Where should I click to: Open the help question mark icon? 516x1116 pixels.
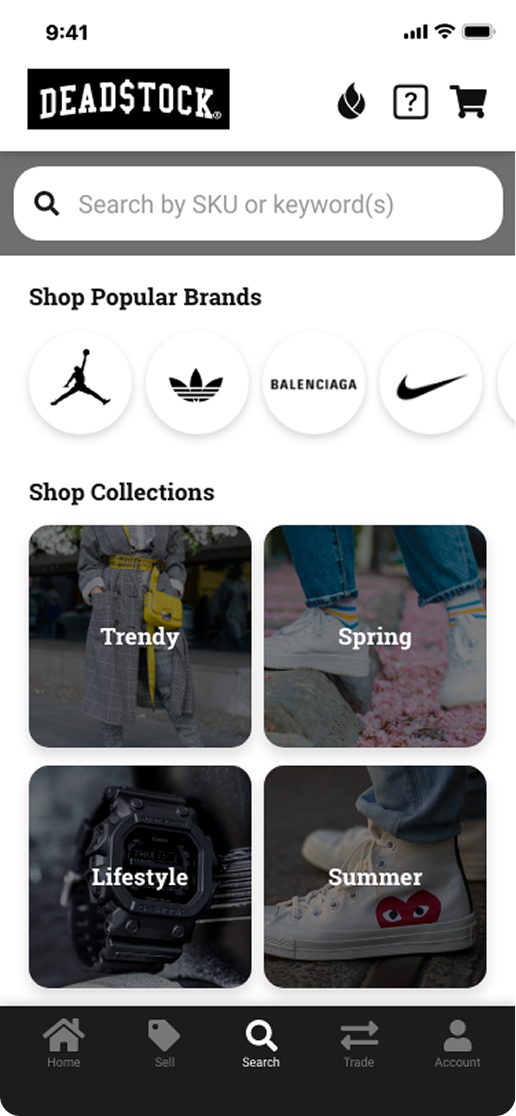tap(411, 102)
